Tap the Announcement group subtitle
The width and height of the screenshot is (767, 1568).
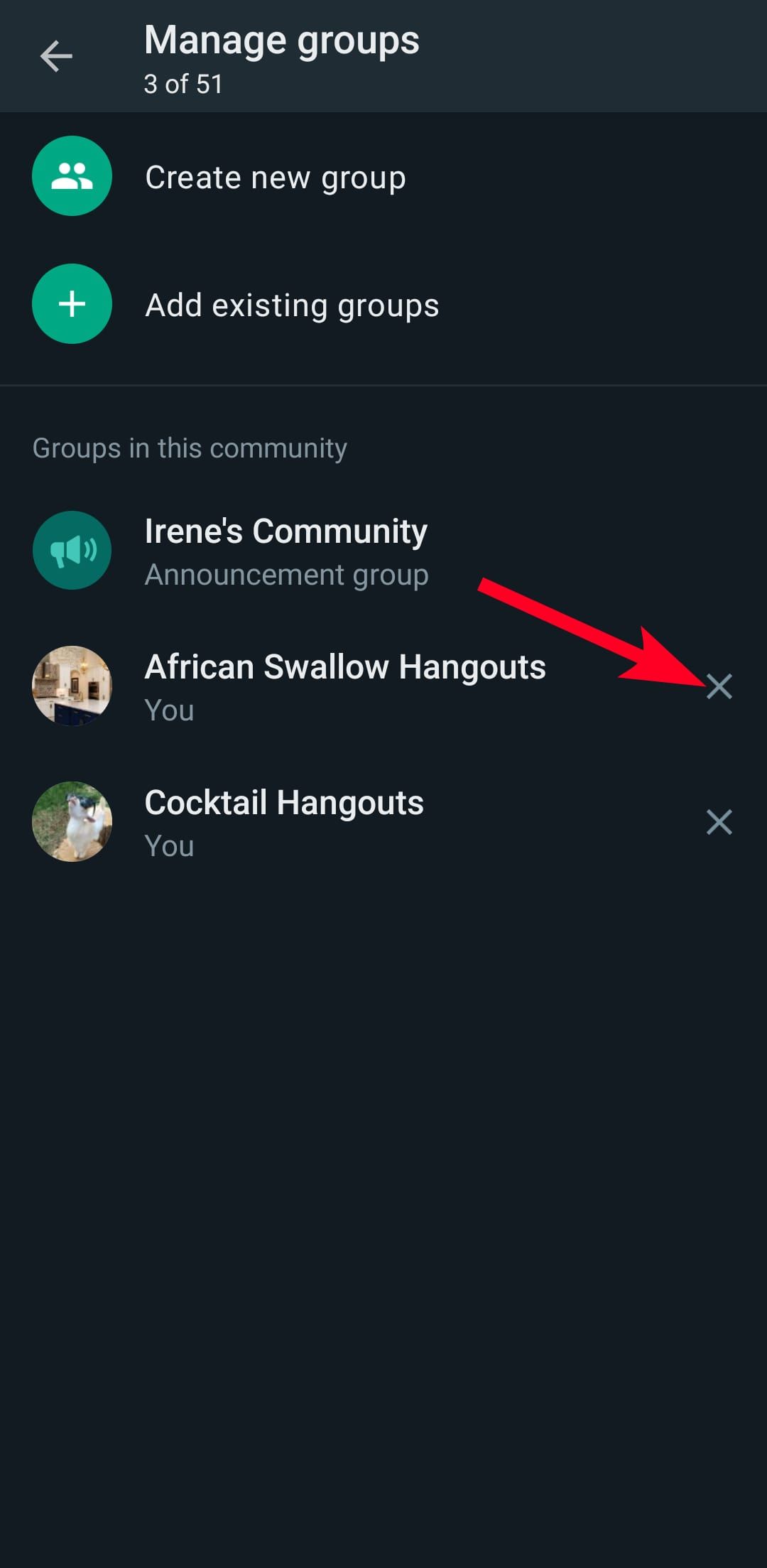coord(287,575)
